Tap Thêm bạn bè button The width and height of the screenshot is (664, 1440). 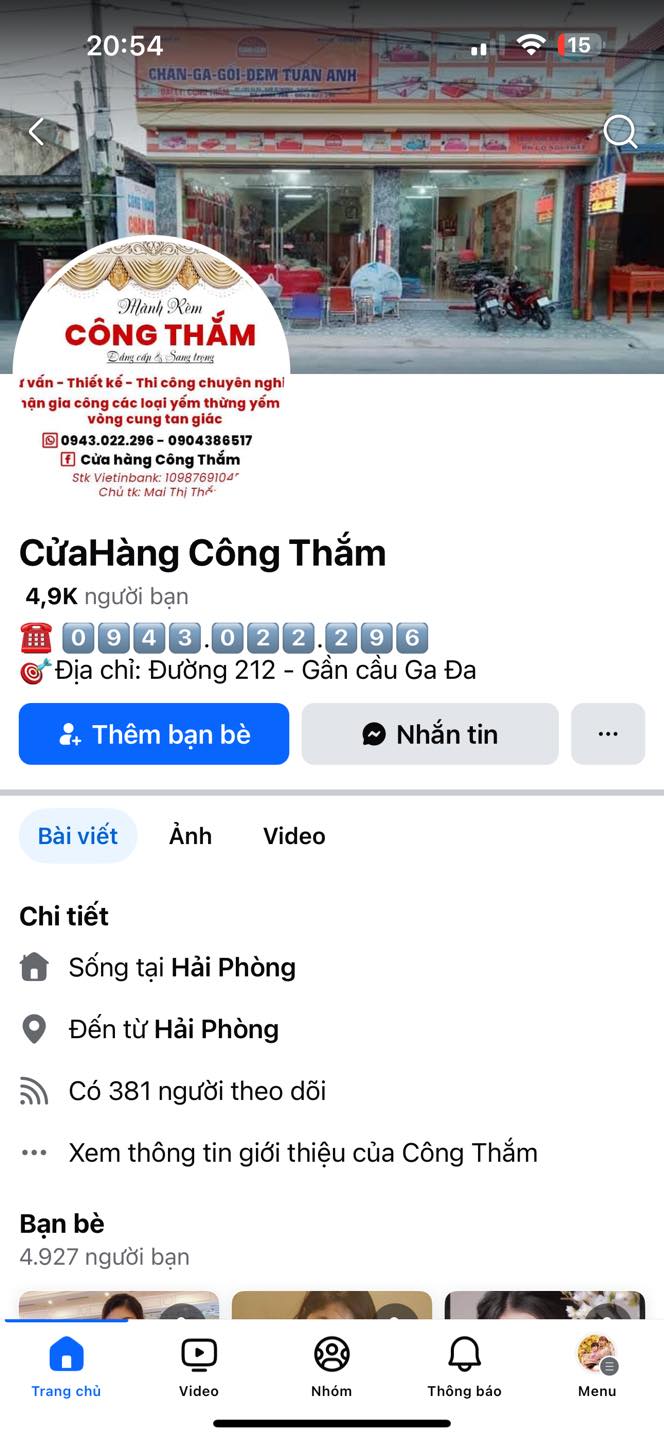[x=154, y=734]
